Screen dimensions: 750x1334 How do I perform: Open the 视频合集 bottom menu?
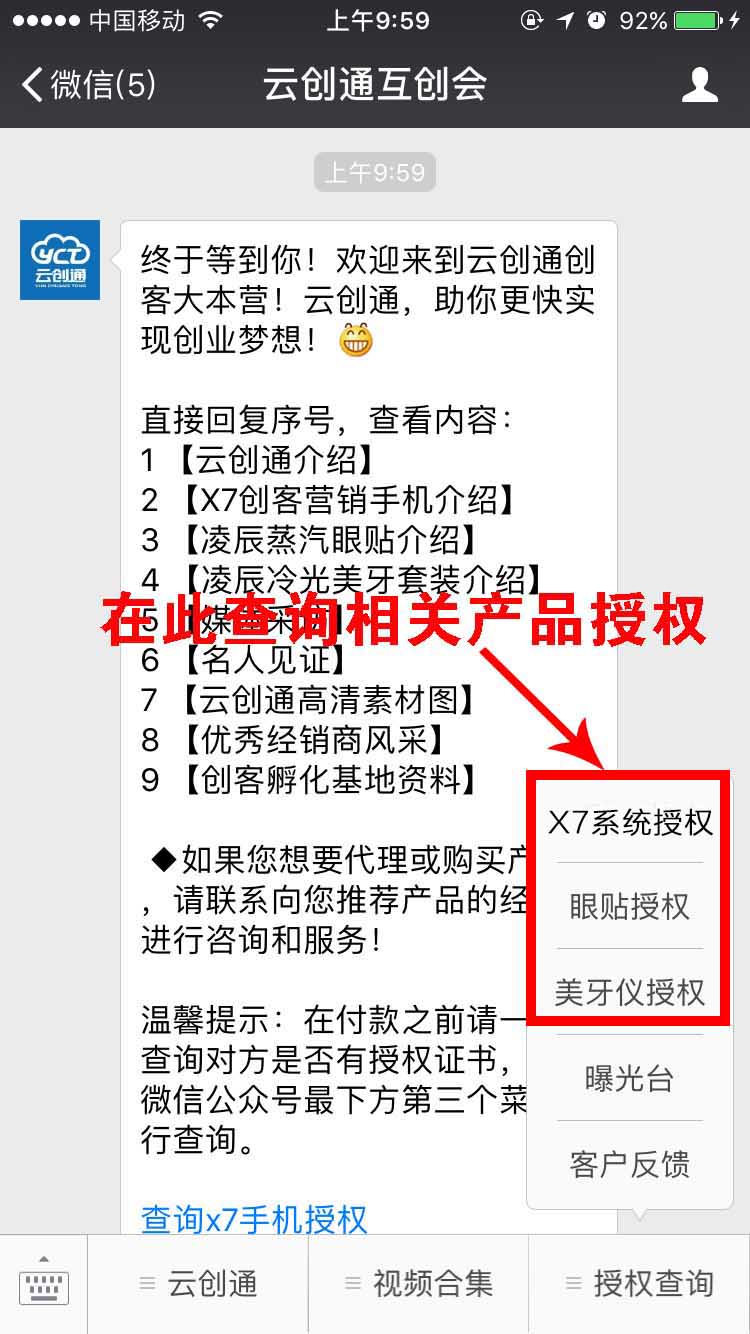(x=418, y=1284)
